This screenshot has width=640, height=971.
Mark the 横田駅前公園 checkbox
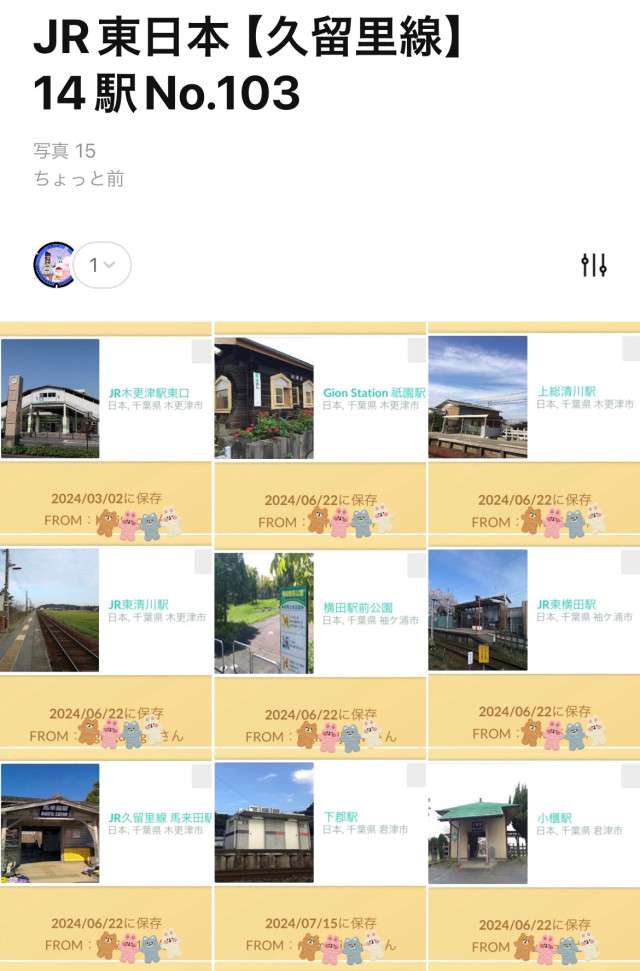click(x=416, y=564)
